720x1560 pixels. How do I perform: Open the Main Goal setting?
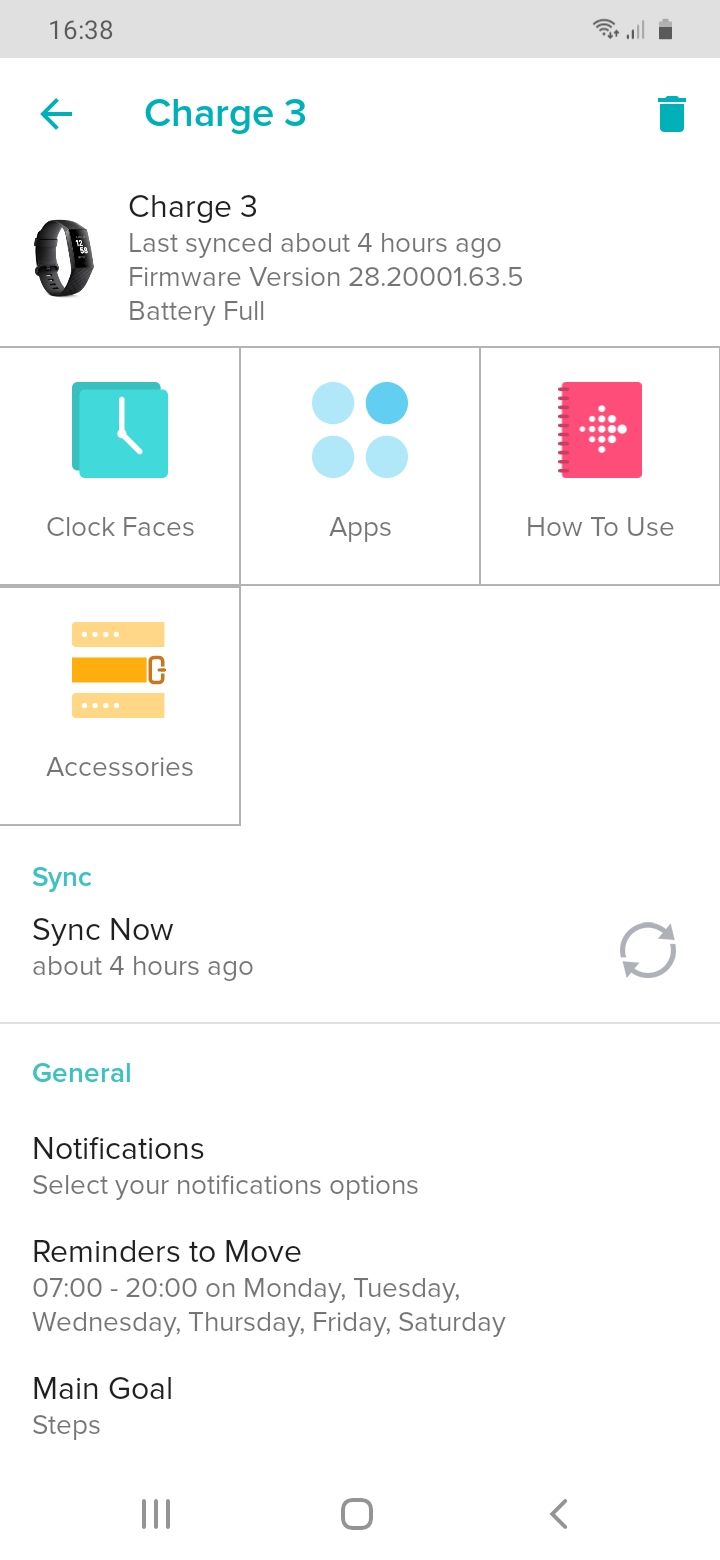tap(103, 1405)
